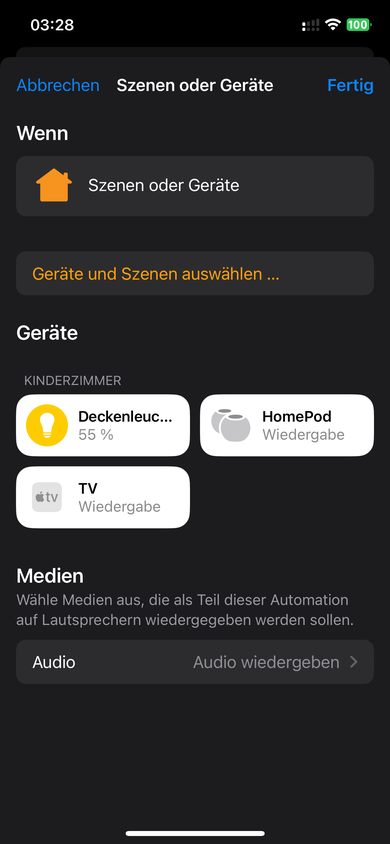Tap Abbrechen to cancel
Image resolution: width=390 pixels, height=844 pixels.
pyautogui.click(x=58, y=86)
